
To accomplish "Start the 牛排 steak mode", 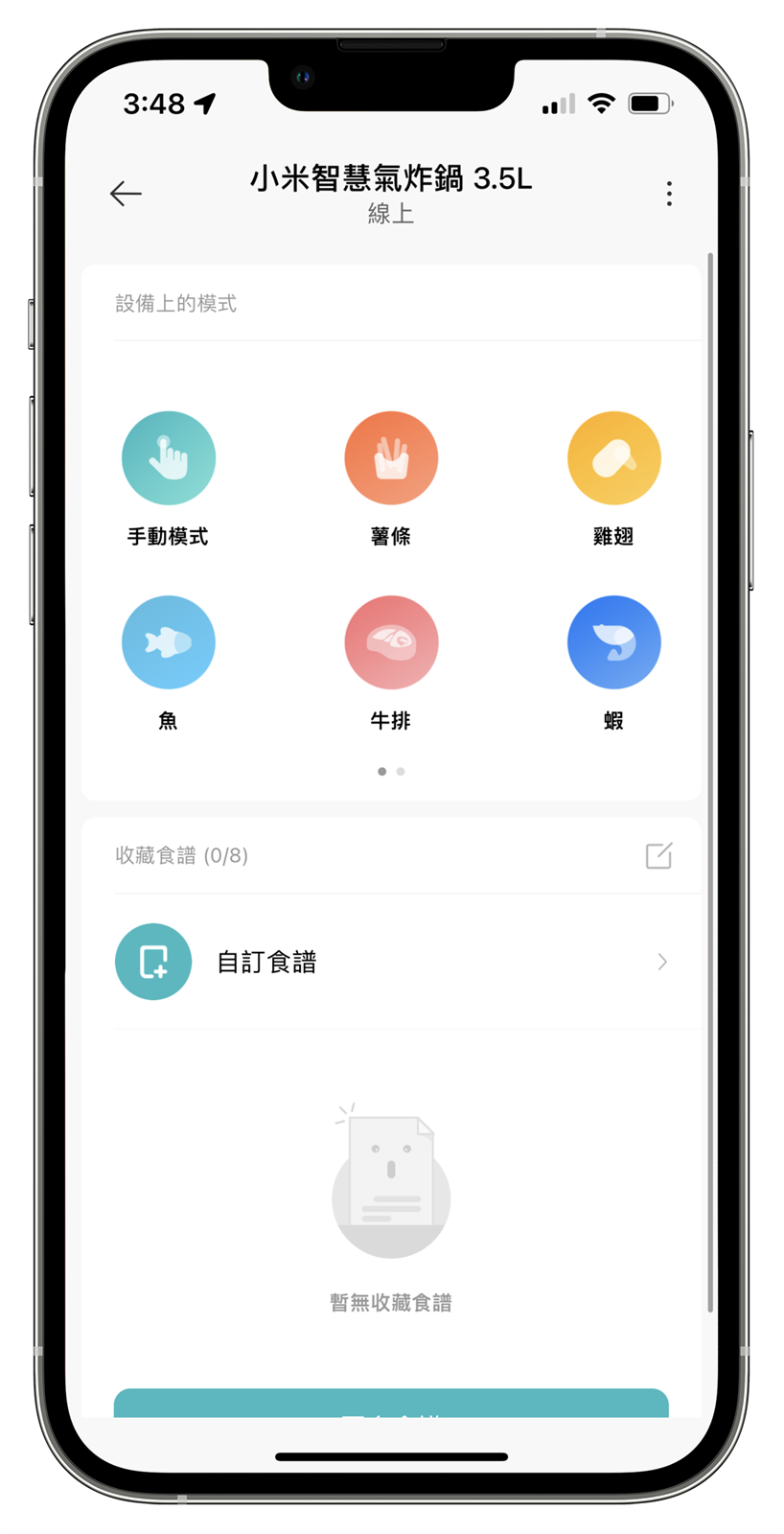I will coord(391,642).
